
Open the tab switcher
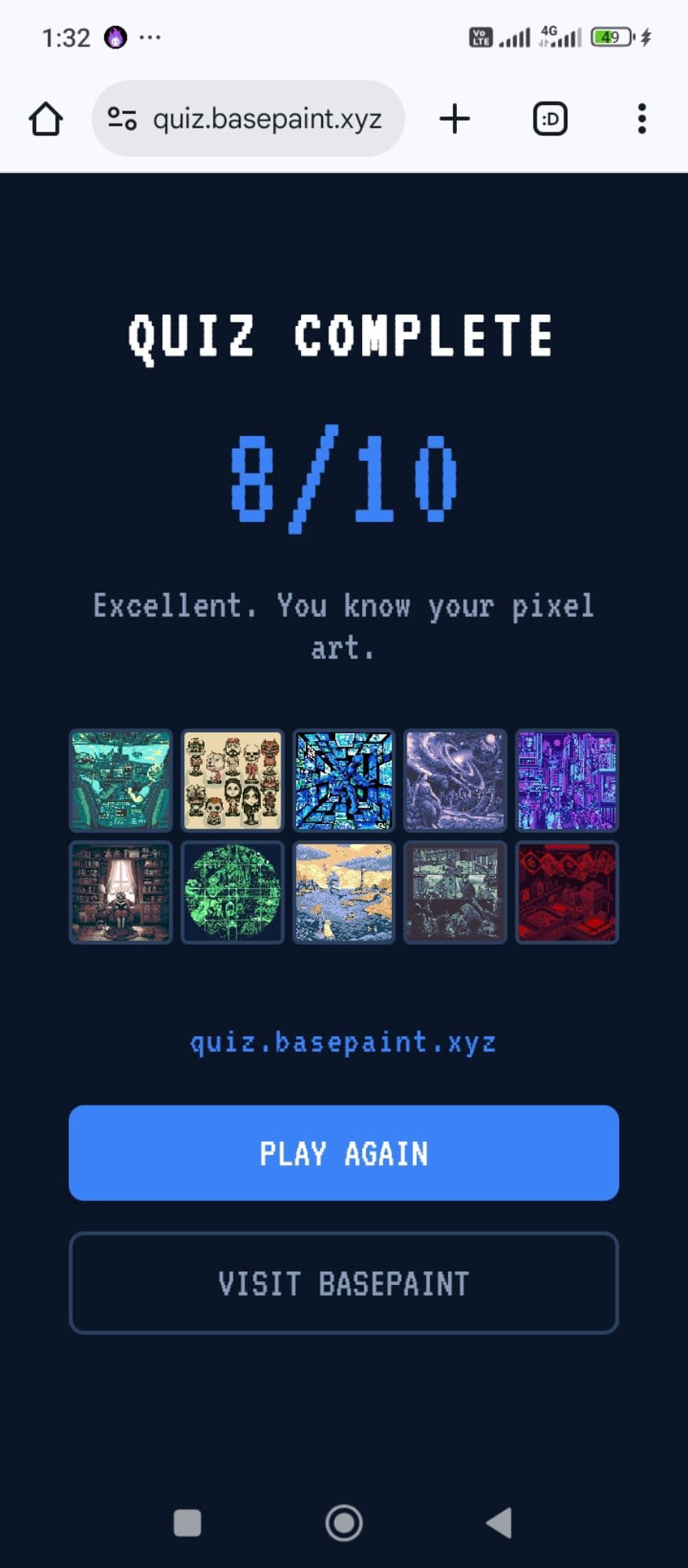550,119
